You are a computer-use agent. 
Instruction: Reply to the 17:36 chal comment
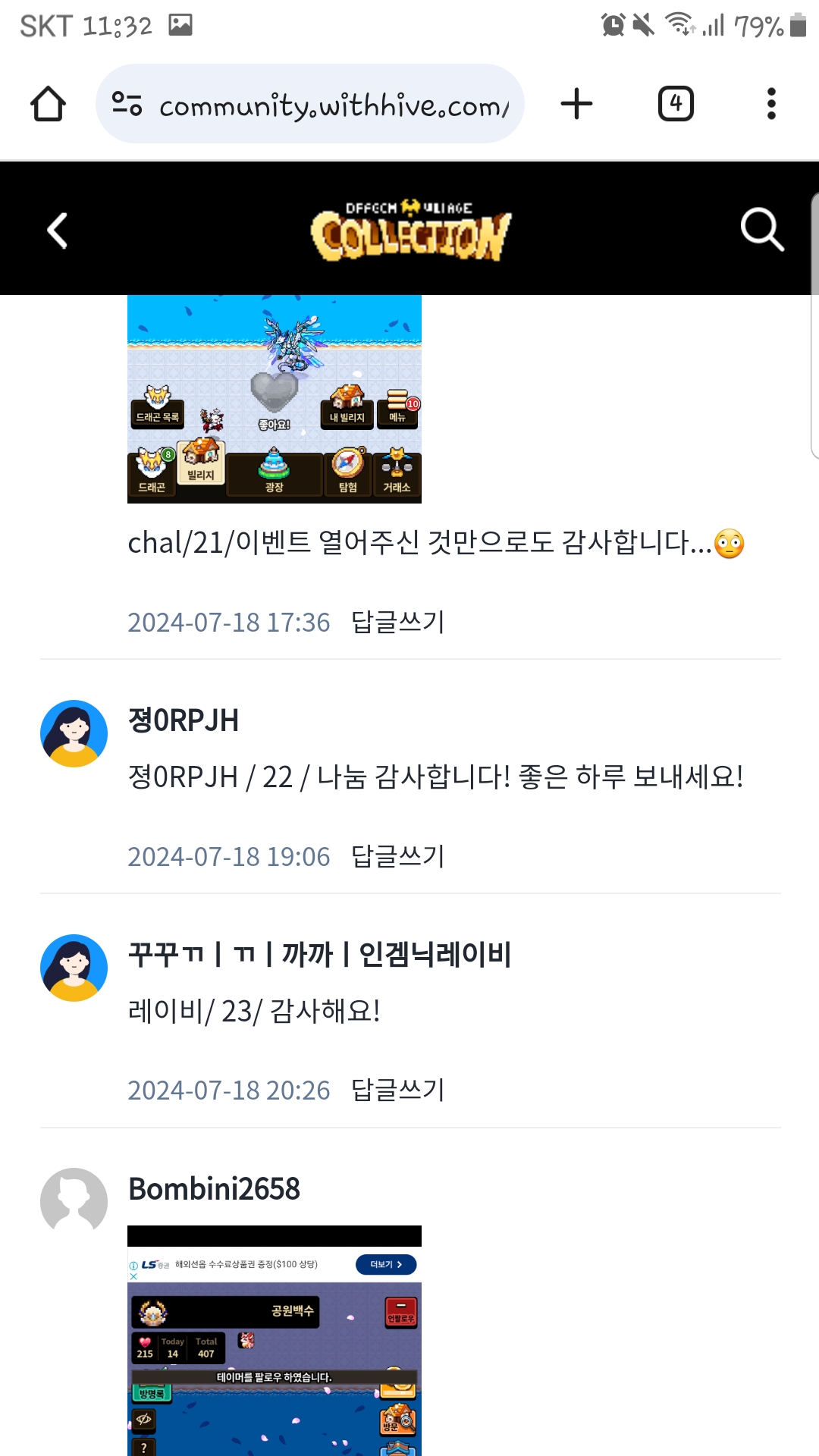[x=397, y=623]
